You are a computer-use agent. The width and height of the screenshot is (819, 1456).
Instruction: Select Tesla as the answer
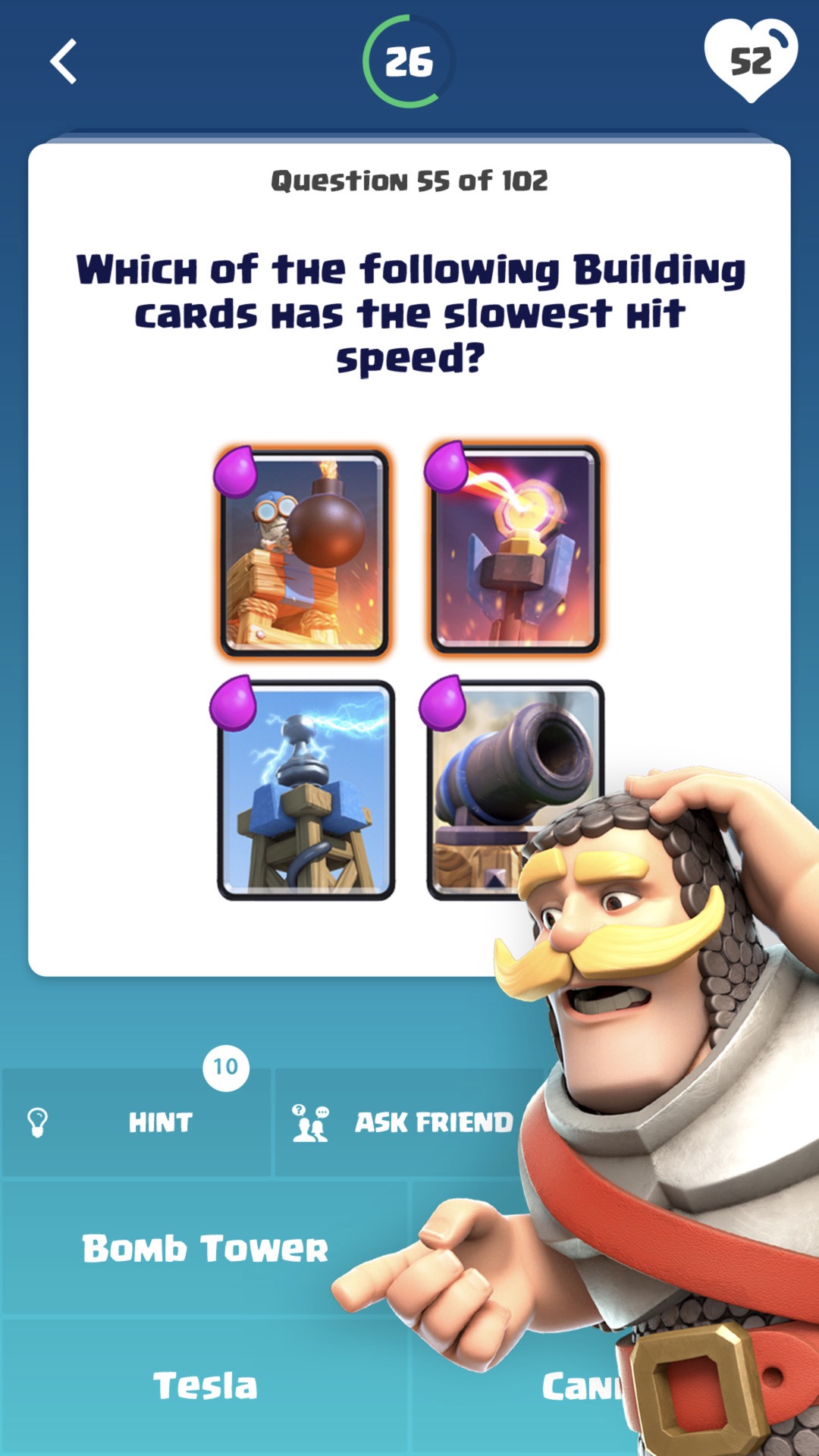(205, 1386)
